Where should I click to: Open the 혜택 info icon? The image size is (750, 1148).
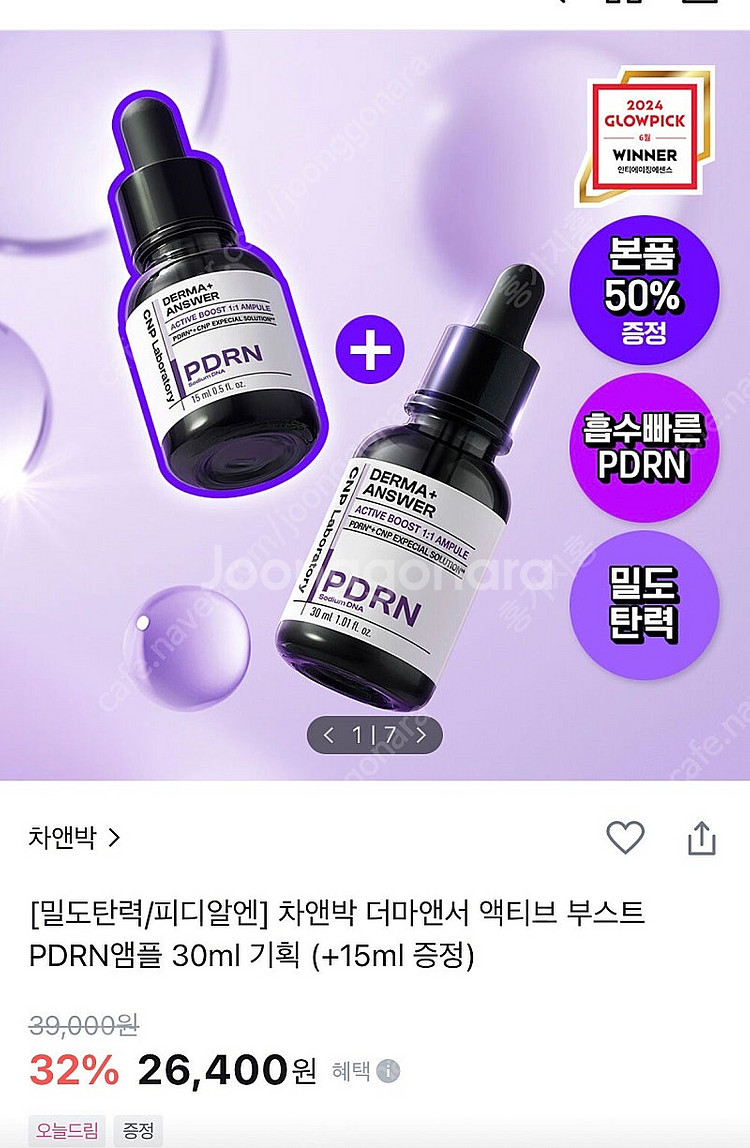click(x=388, y=1072)
